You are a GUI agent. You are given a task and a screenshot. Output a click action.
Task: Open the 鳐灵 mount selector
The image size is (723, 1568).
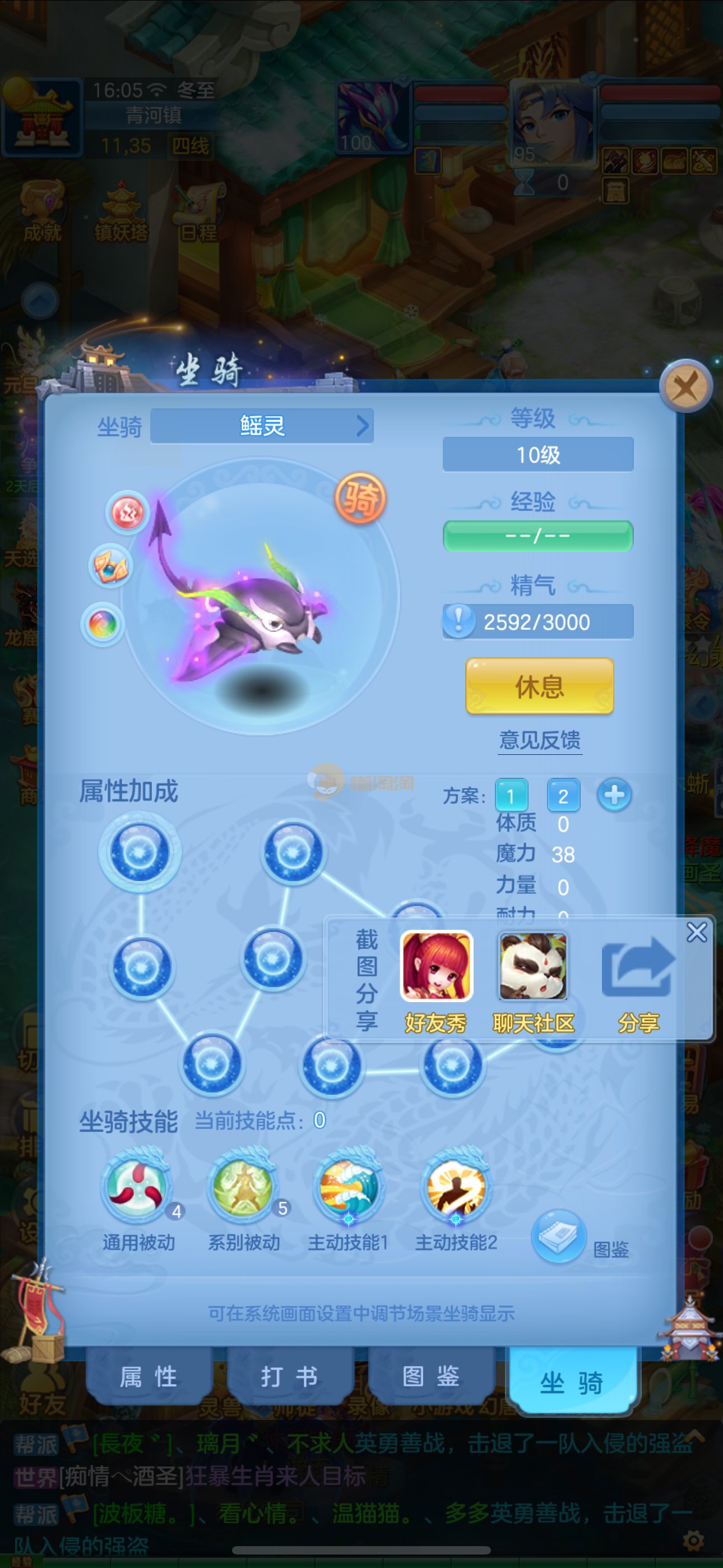pyautogui.click(x=262, y=426)
